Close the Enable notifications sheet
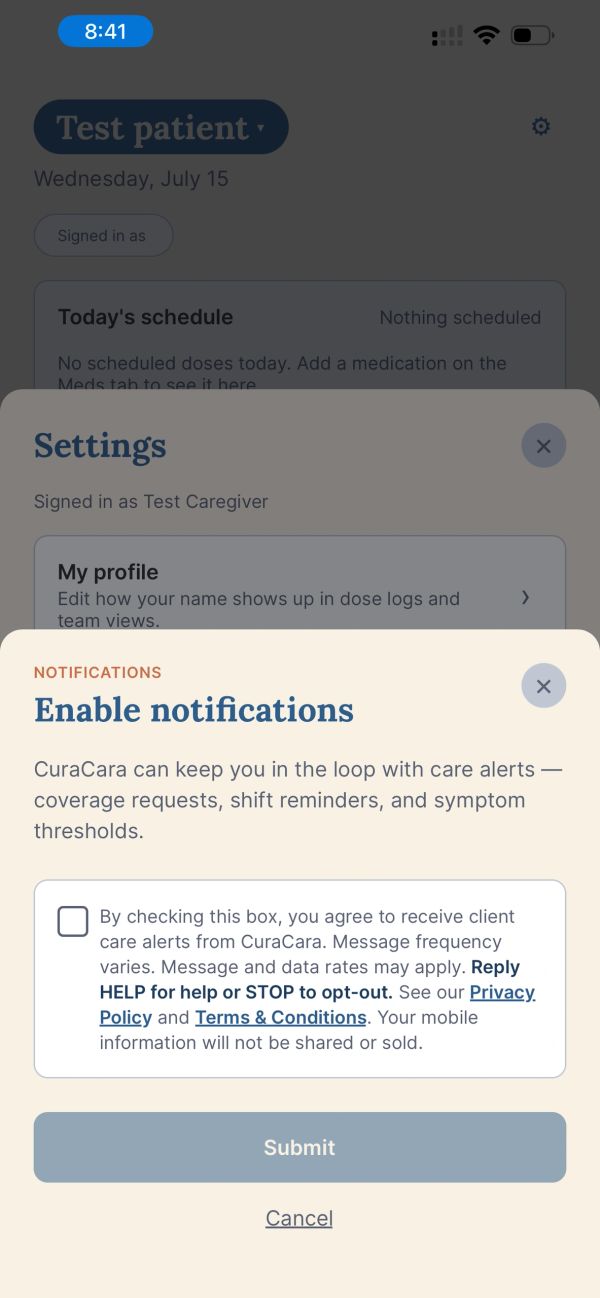 click(x=544, y=686)
